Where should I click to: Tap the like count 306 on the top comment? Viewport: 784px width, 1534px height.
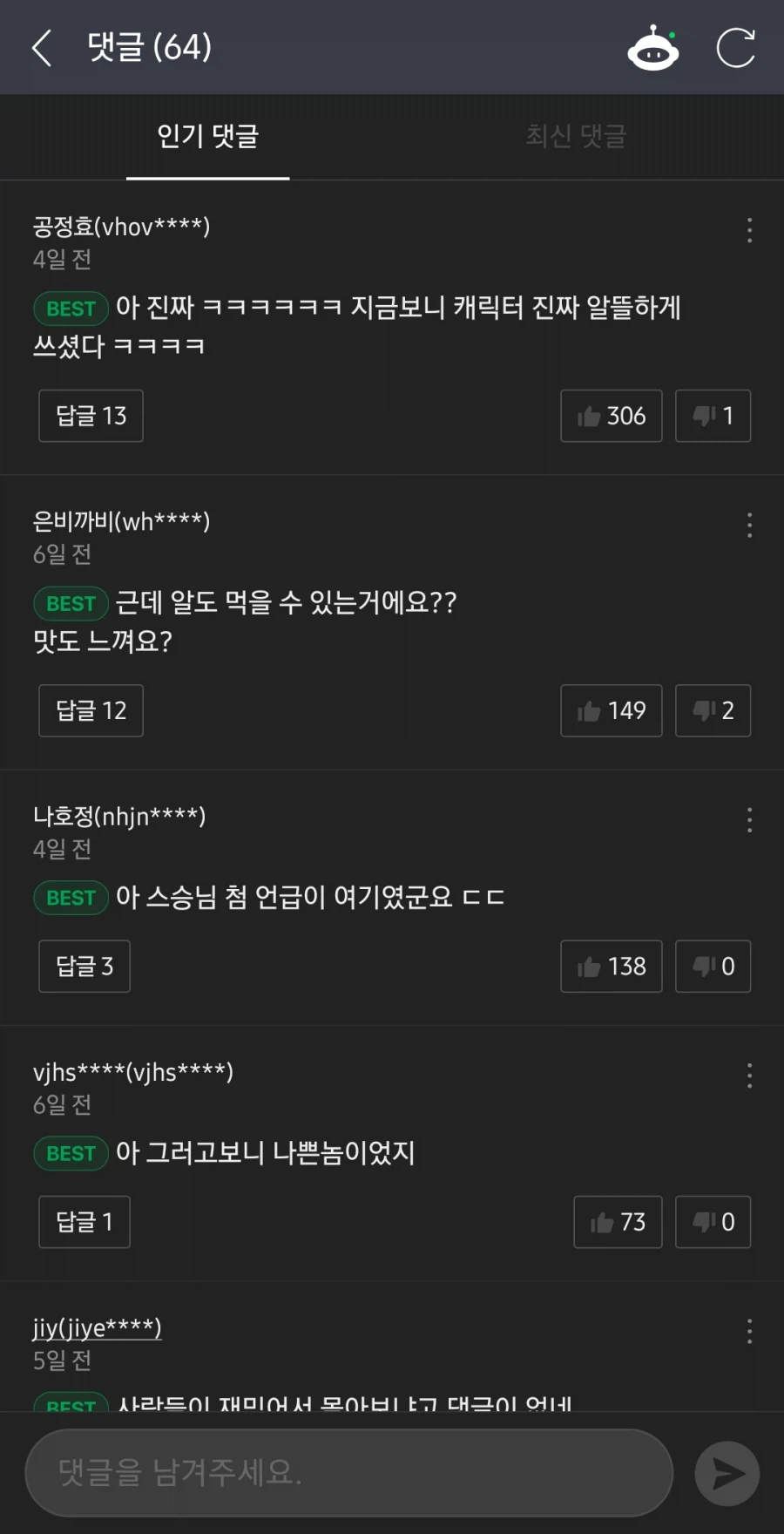(611, 416)
